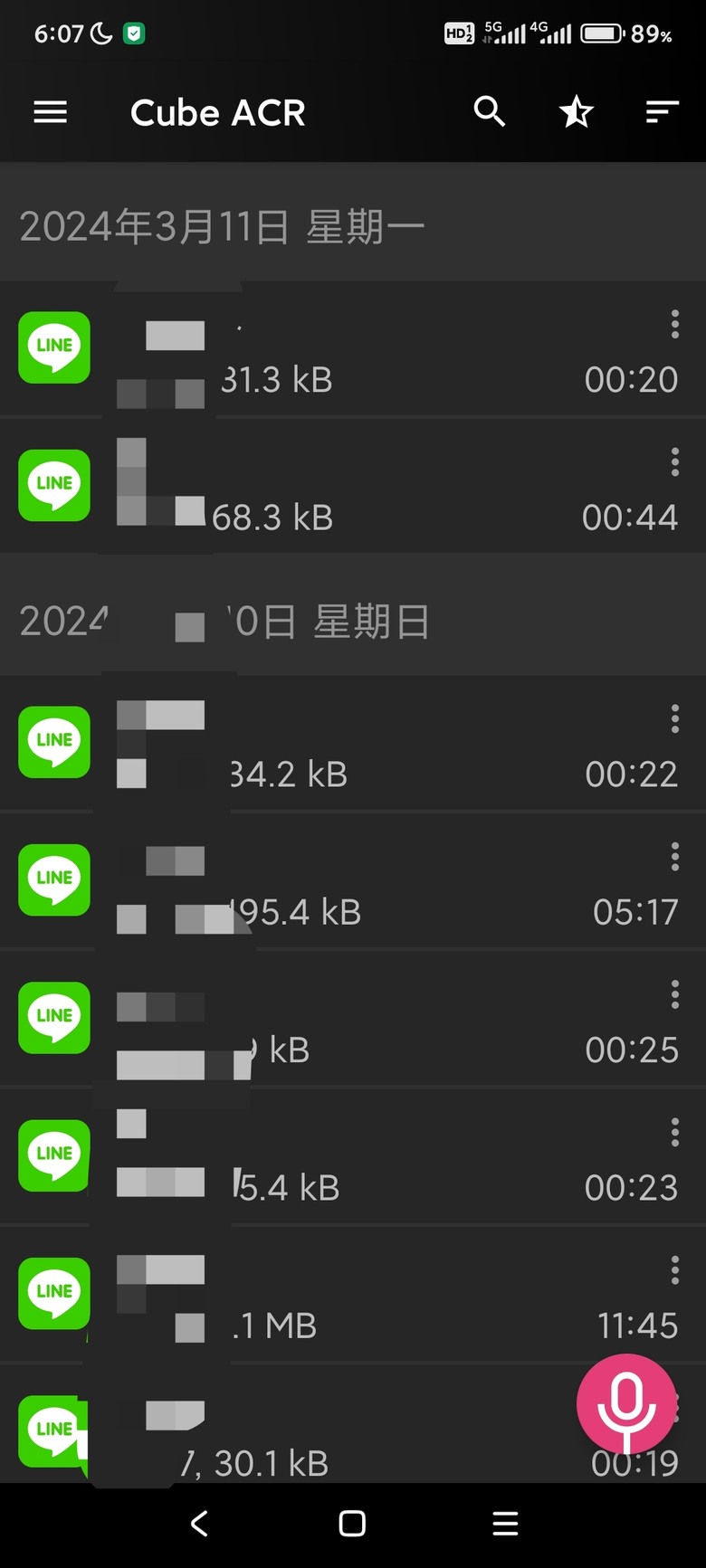Open the sort options

click(662, 112)
